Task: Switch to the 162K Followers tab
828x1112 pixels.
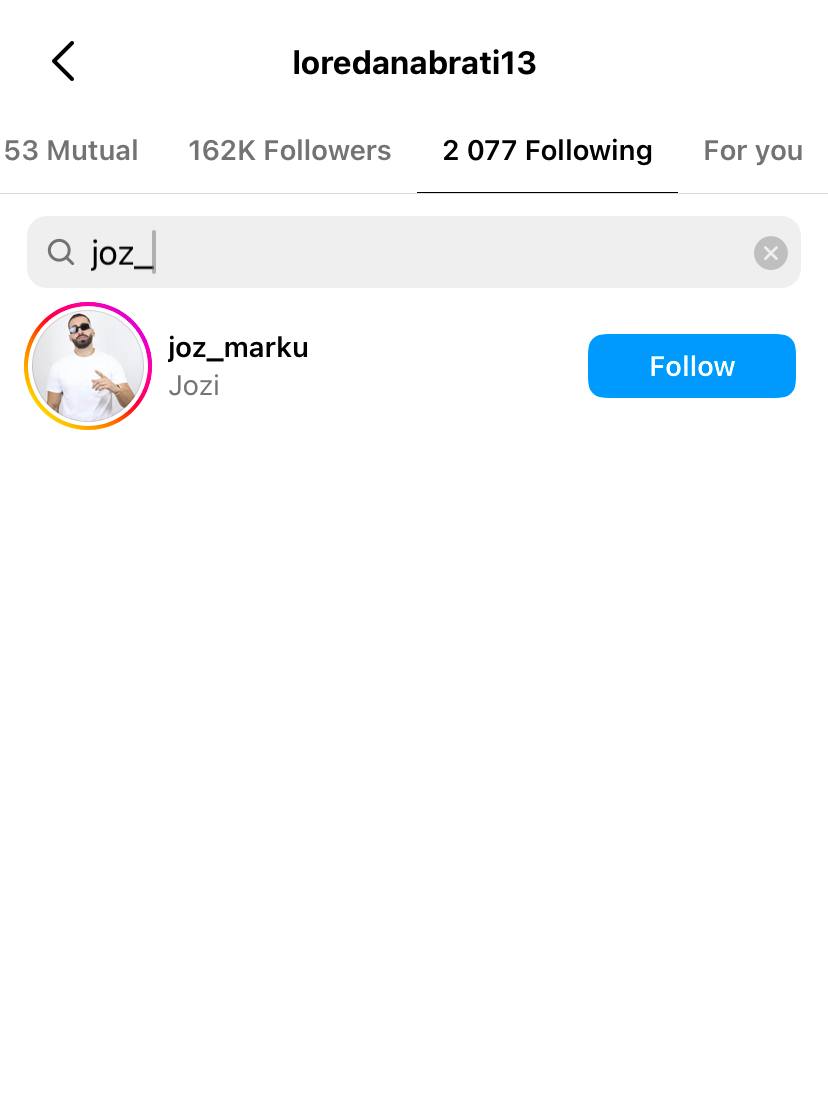Action: [289, 151]
